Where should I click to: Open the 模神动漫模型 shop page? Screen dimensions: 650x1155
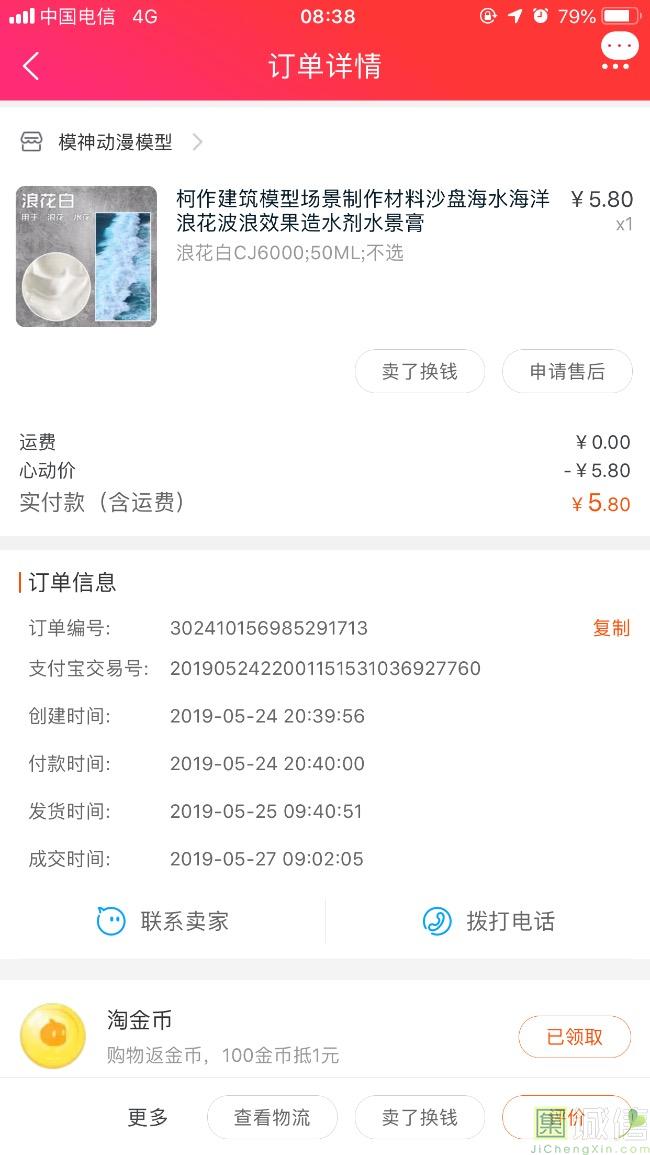point(115,142)
